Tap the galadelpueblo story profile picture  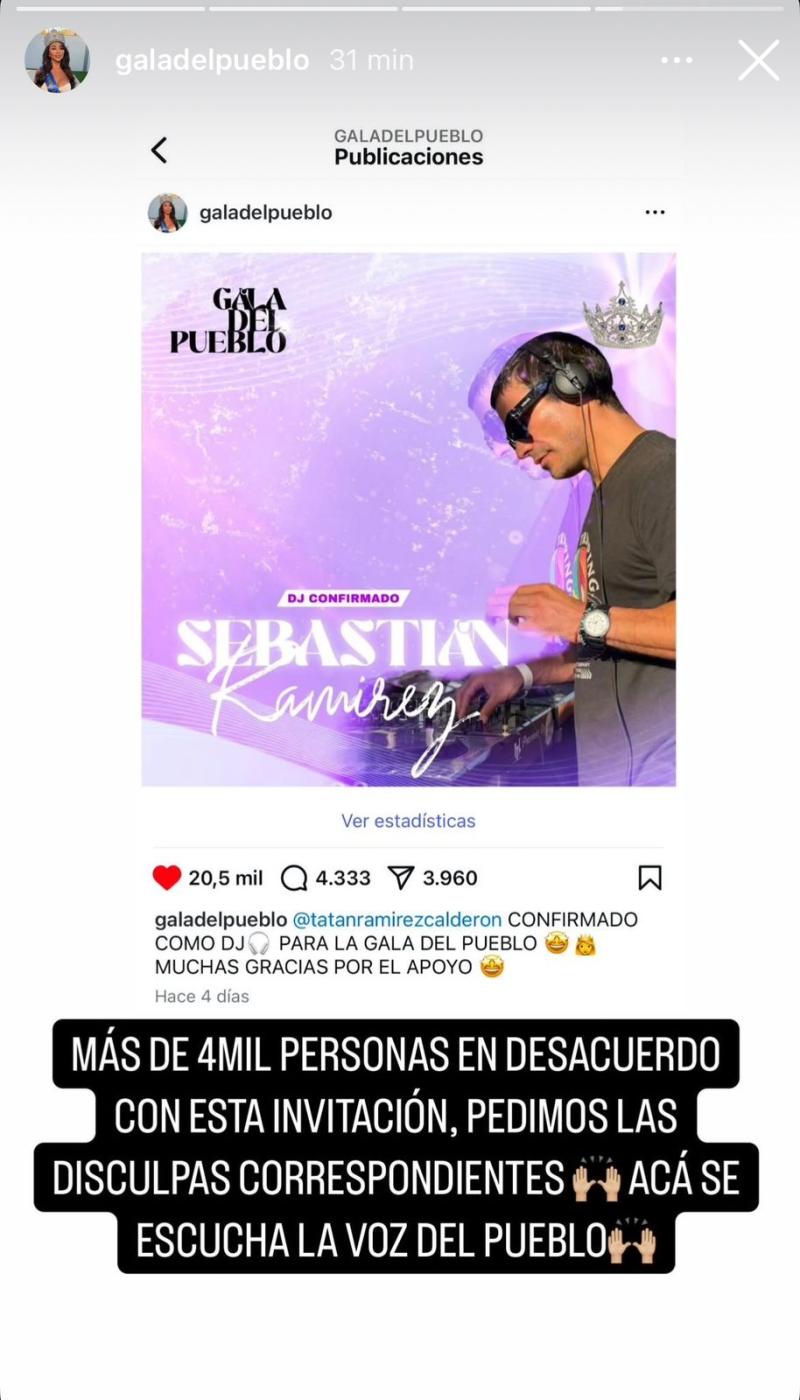tap(57, 59)
